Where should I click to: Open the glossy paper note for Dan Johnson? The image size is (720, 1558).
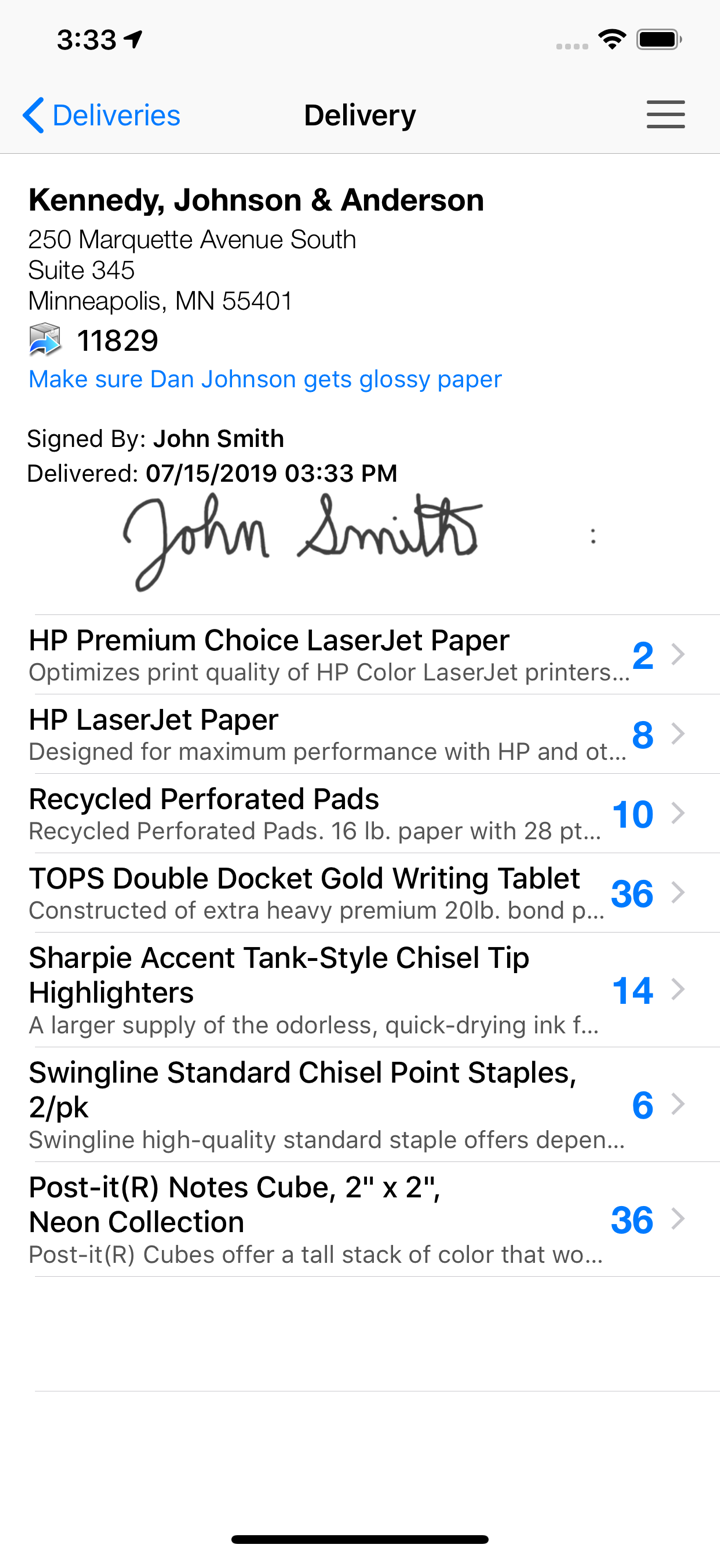264,378
